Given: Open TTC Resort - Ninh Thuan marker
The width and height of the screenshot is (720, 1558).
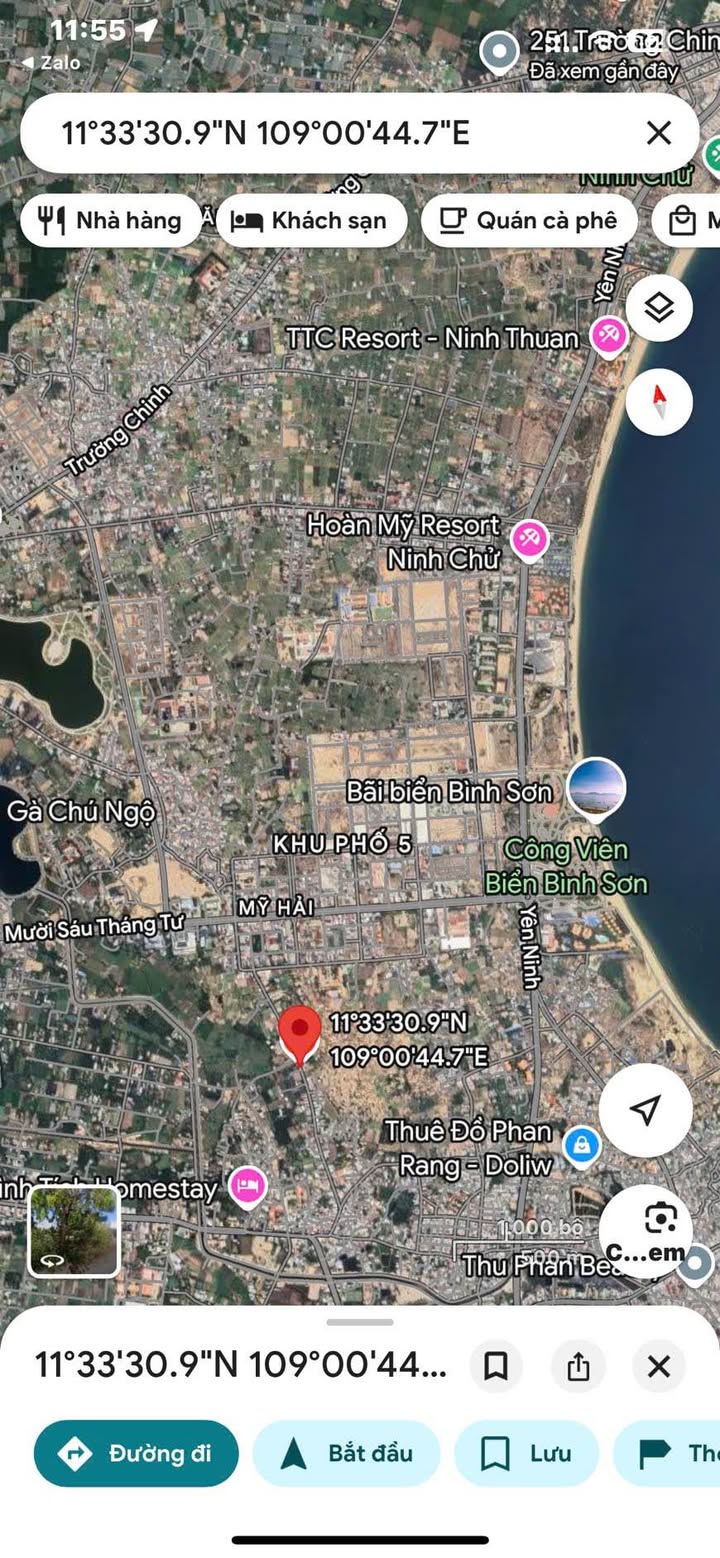Looking at the screenshot, I should pos(607,334).
